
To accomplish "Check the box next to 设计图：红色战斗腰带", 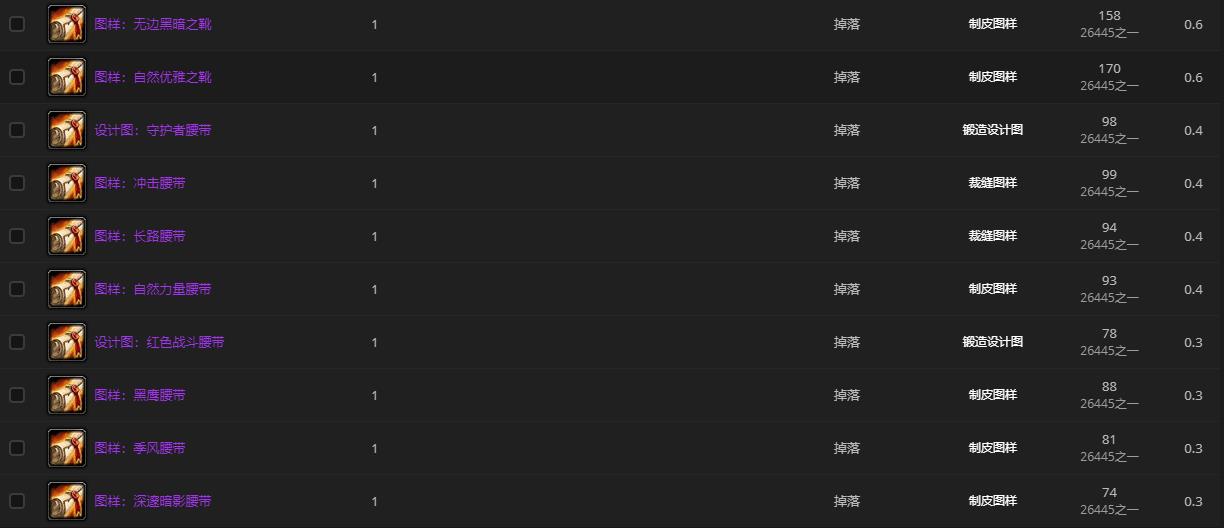I will (17, 342).
